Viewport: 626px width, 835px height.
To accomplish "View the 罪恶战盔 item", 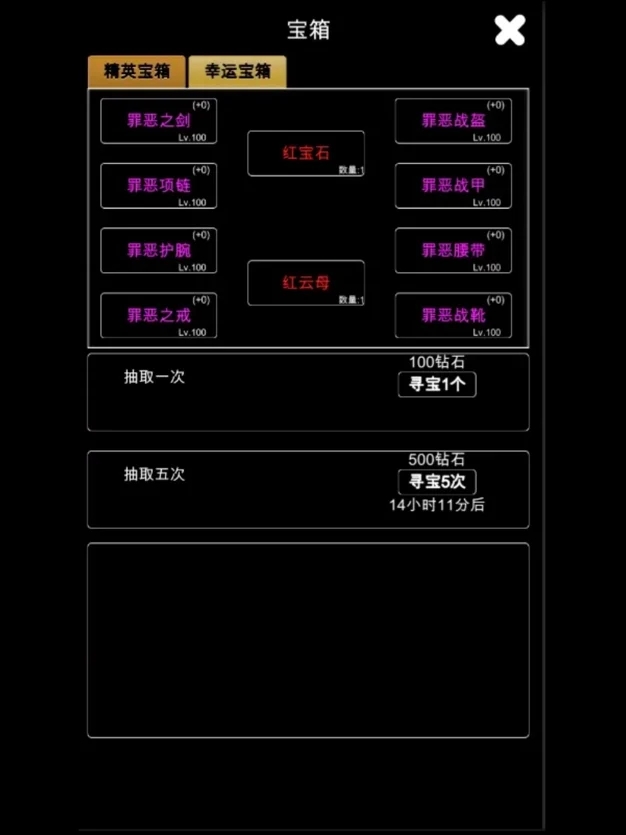I will 453,122.
